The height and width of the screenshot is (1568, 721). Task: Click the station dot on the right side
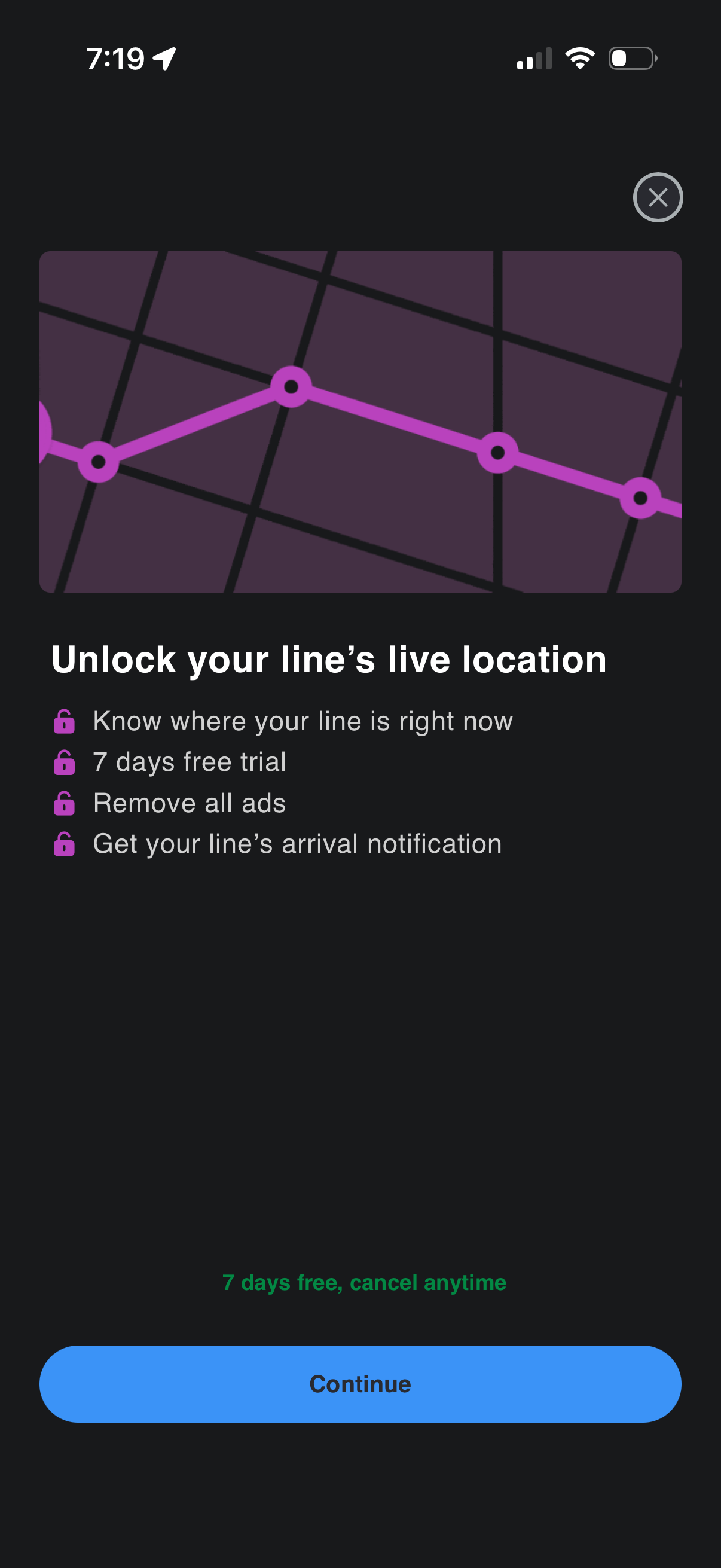[x=499, y=453]
